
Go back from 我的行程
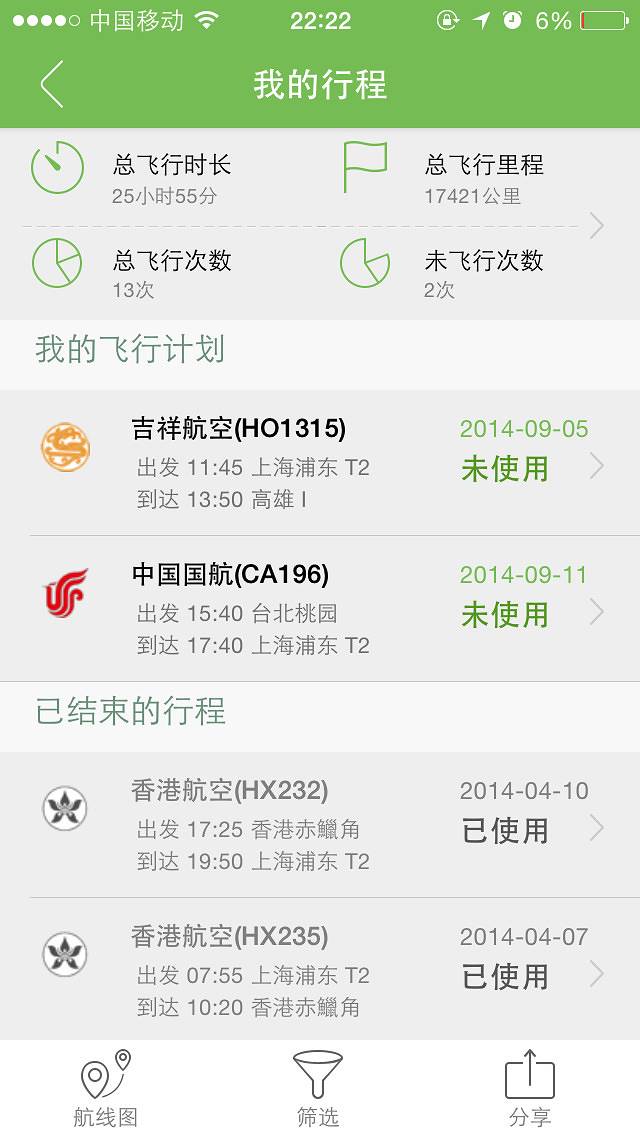[52, 84]
